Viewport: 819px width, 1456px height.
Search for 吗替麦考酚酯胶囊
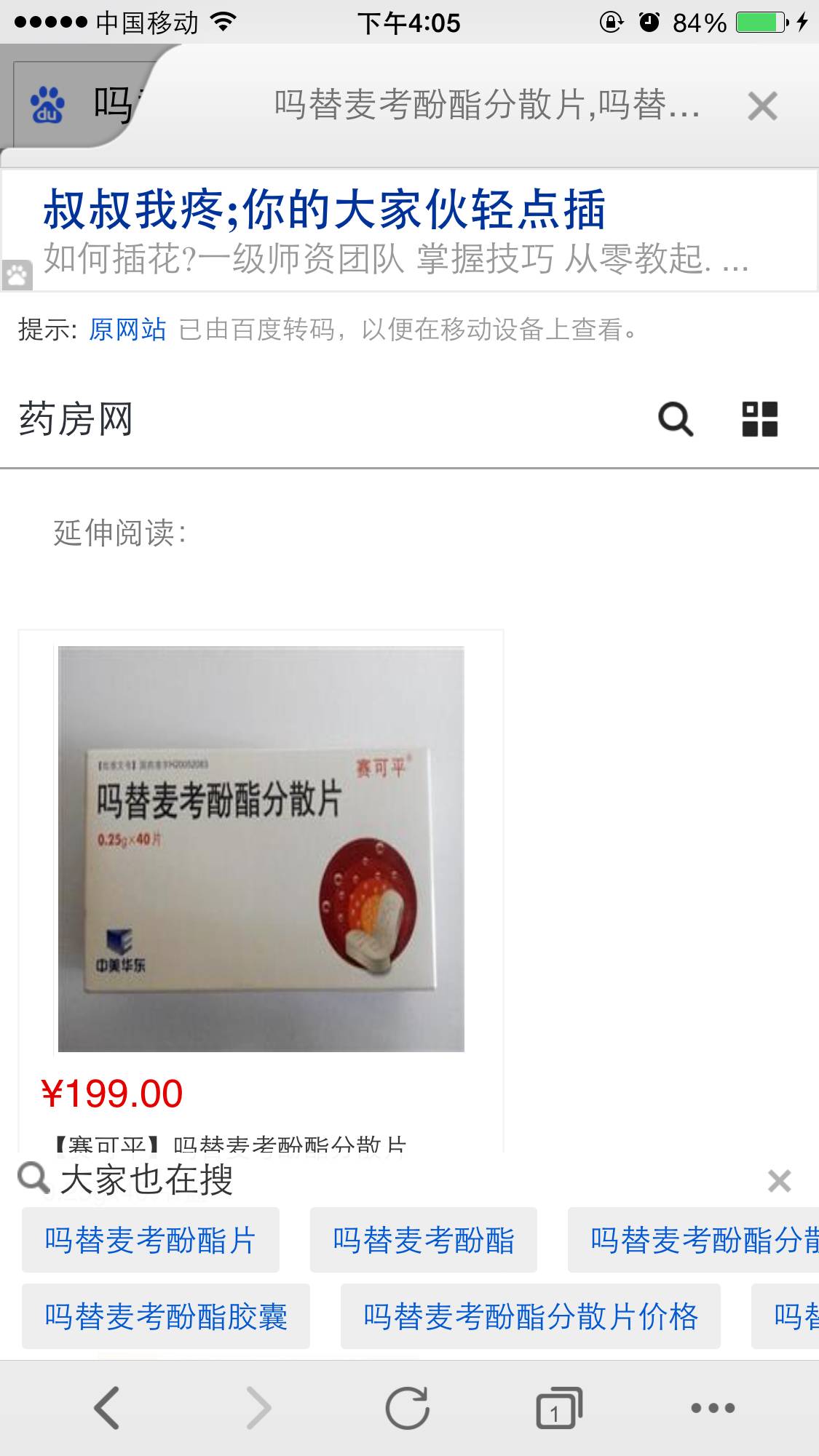[165, 1316]
